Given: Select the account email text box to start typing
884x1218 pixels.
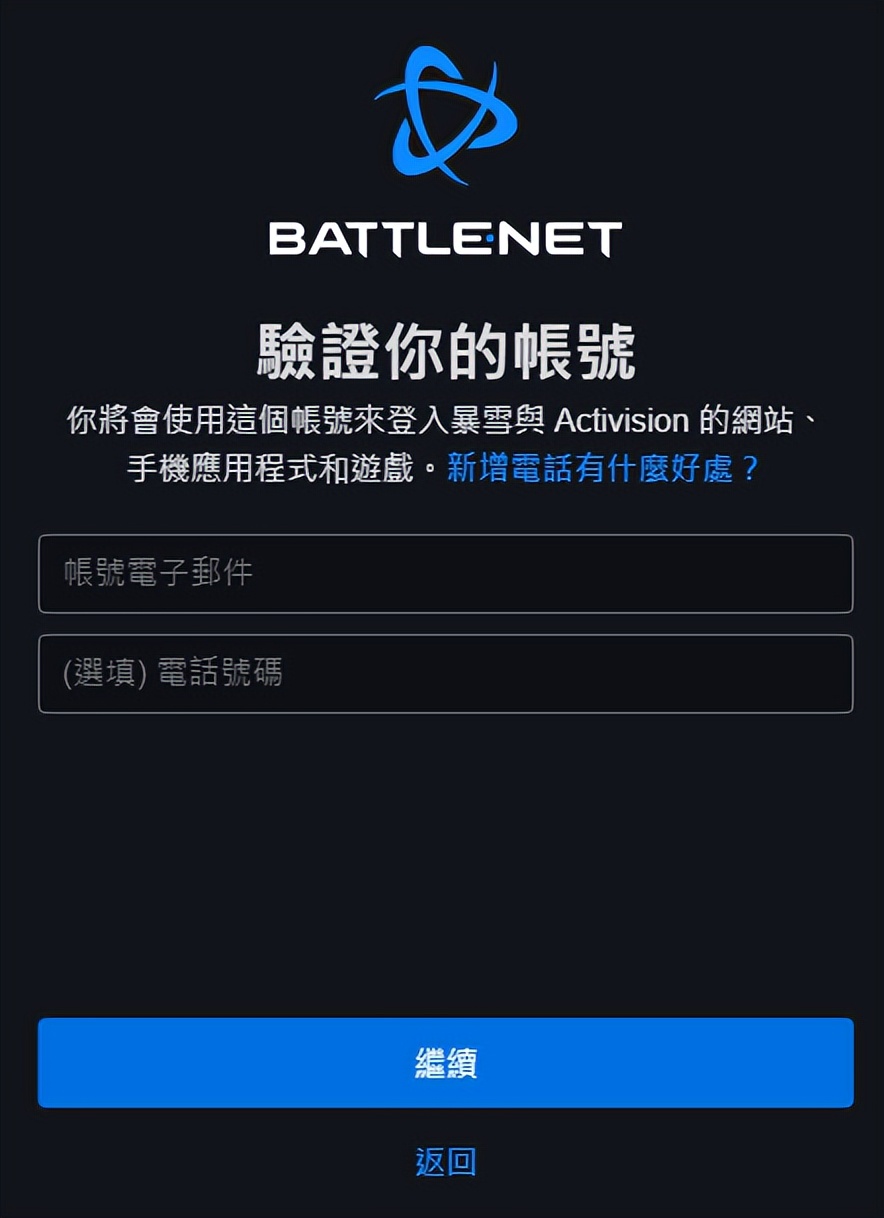Looking at the screenshot, I should click(x=443, y=575).
